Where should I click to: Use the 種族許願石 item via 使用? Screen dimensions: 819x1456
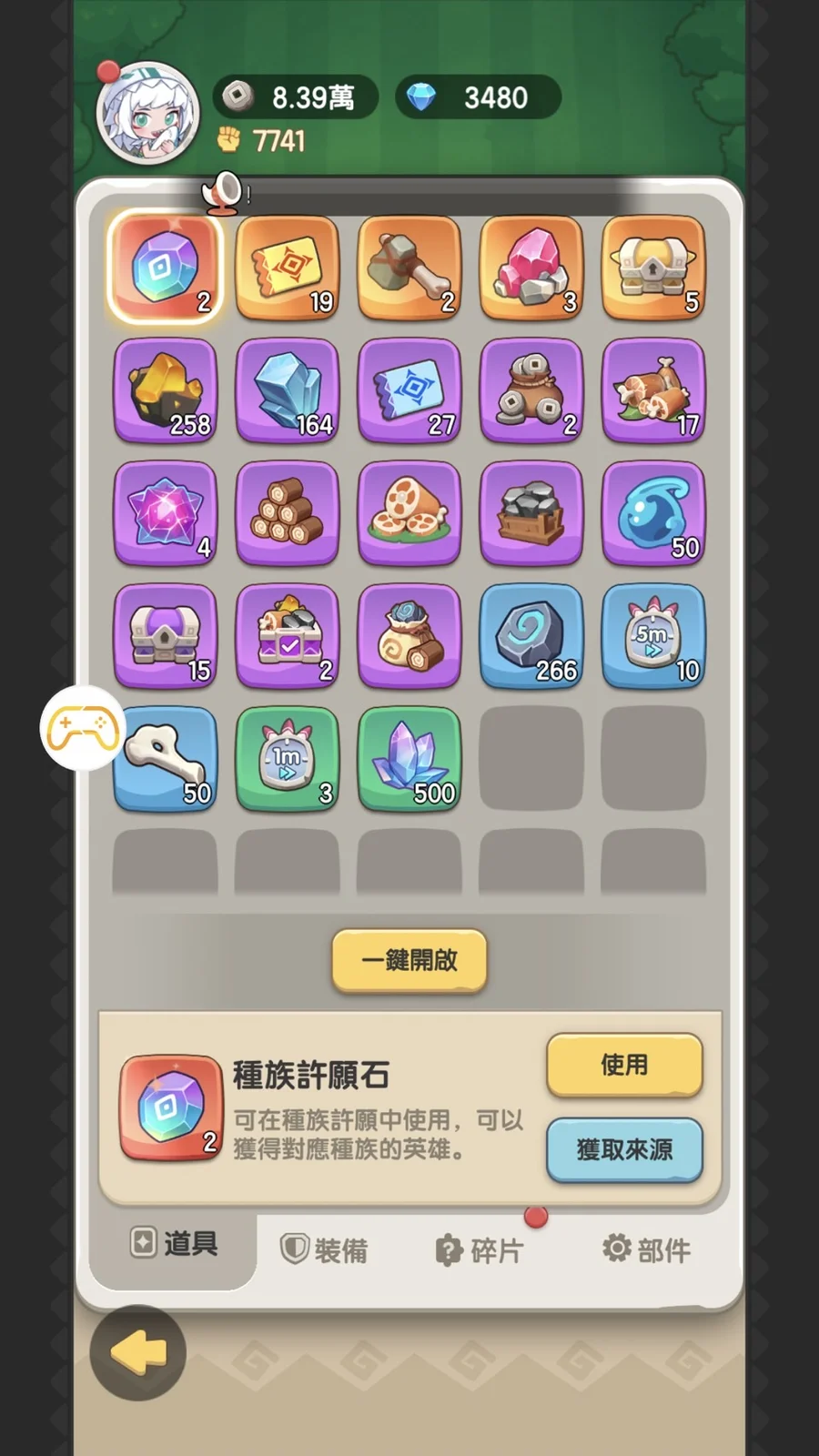tap(624, 1065)
